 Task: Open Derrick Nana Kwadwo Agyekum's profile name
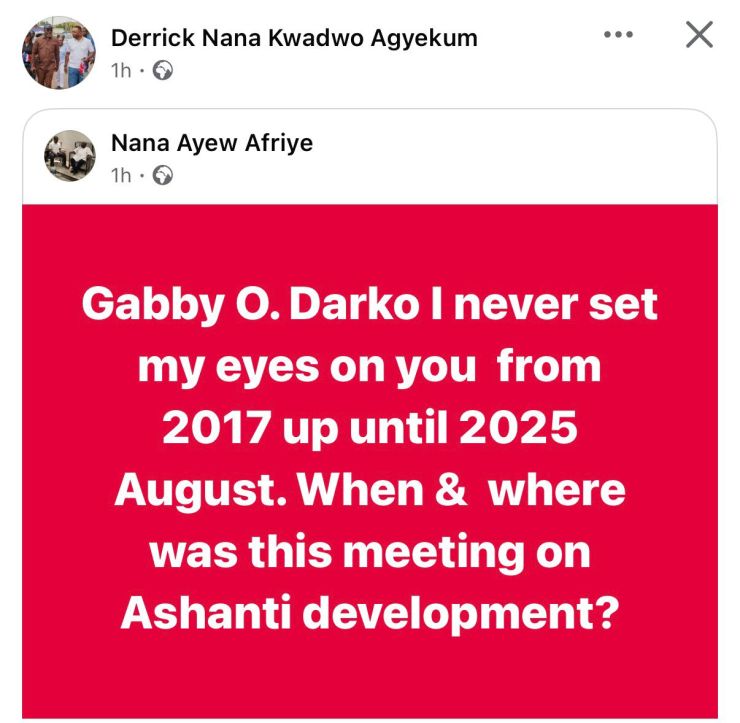coord(294,38)
